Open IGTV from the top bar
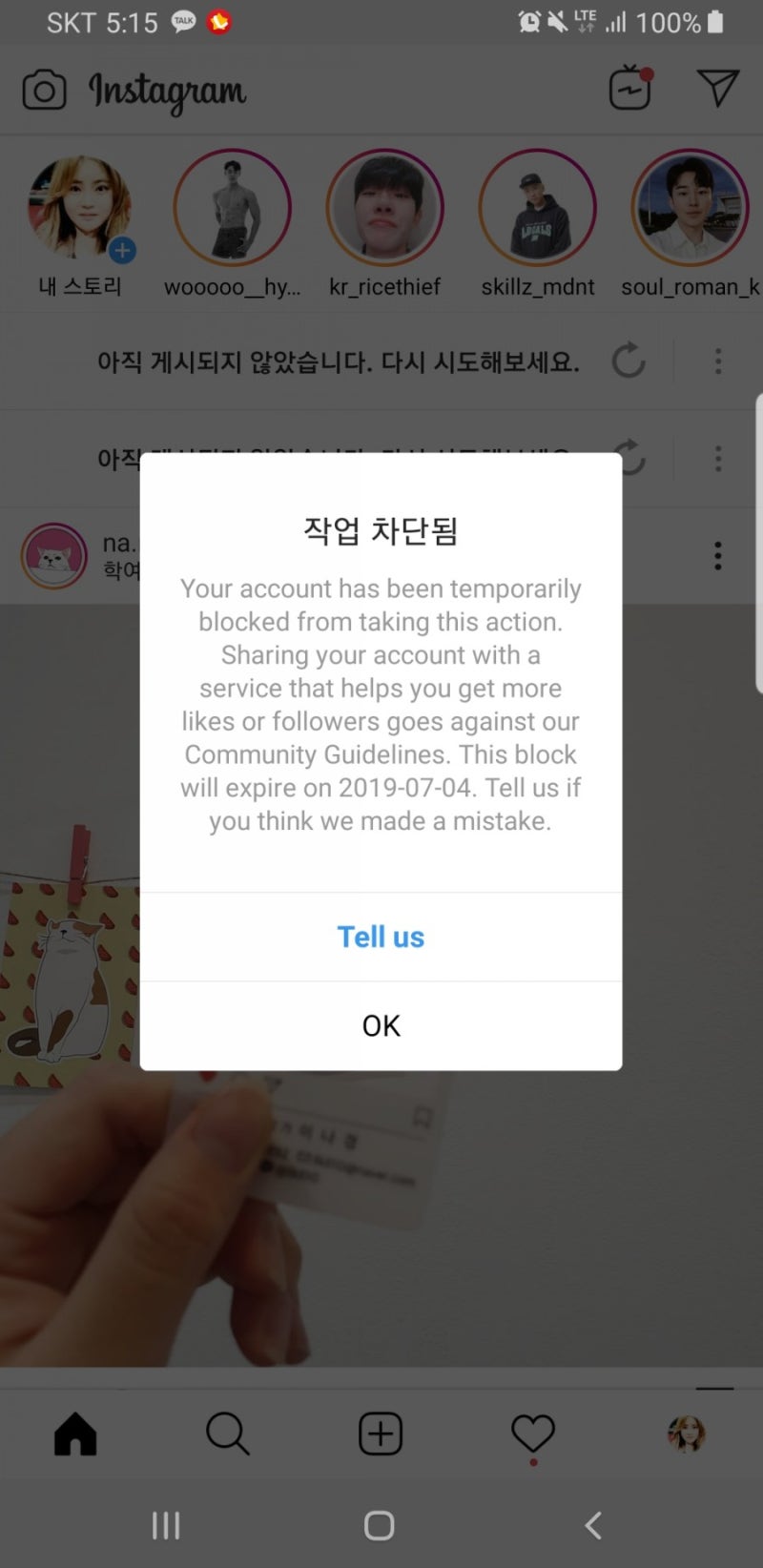Screen dimensions: 763x1568 (x=630, y=89)
